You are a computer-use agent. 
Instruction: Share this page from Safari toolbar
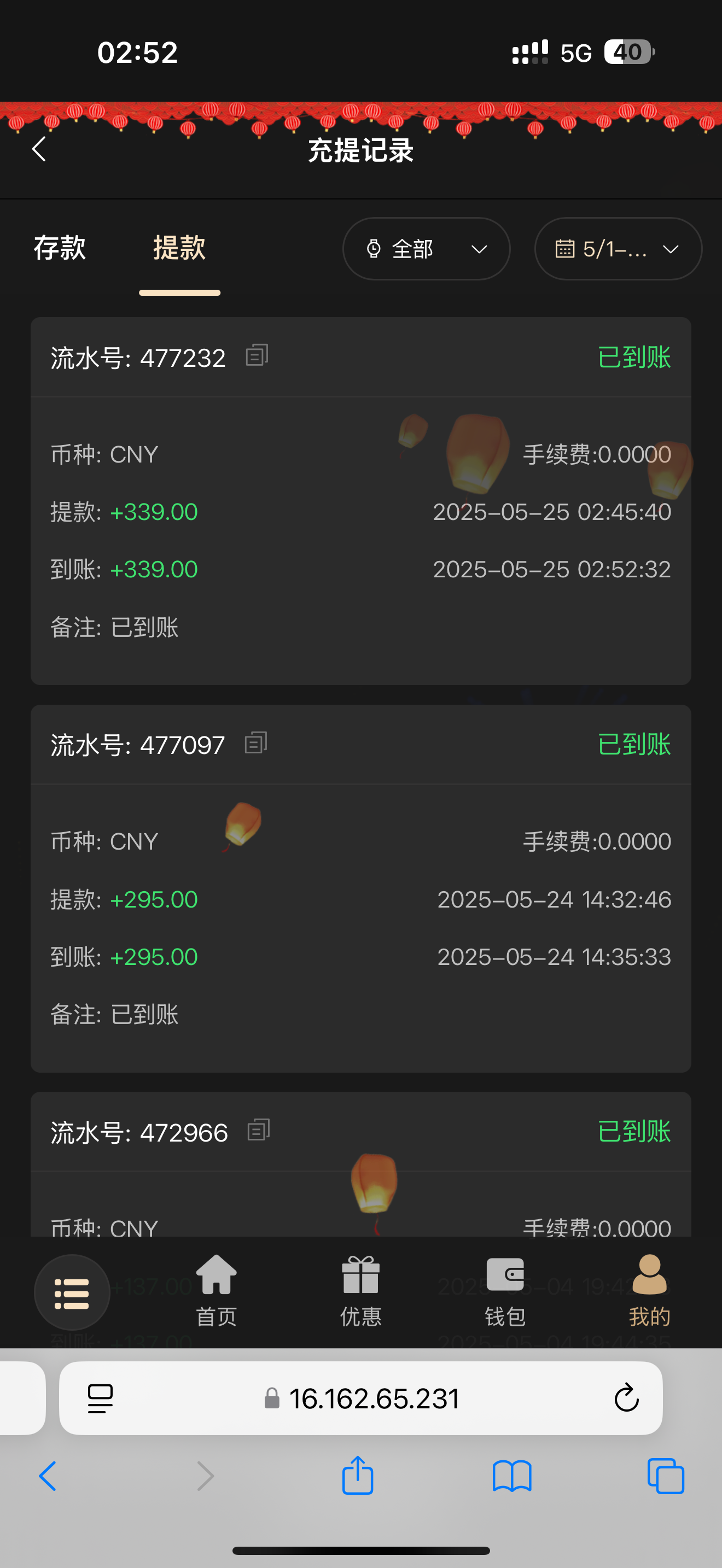coord(357,1476)
